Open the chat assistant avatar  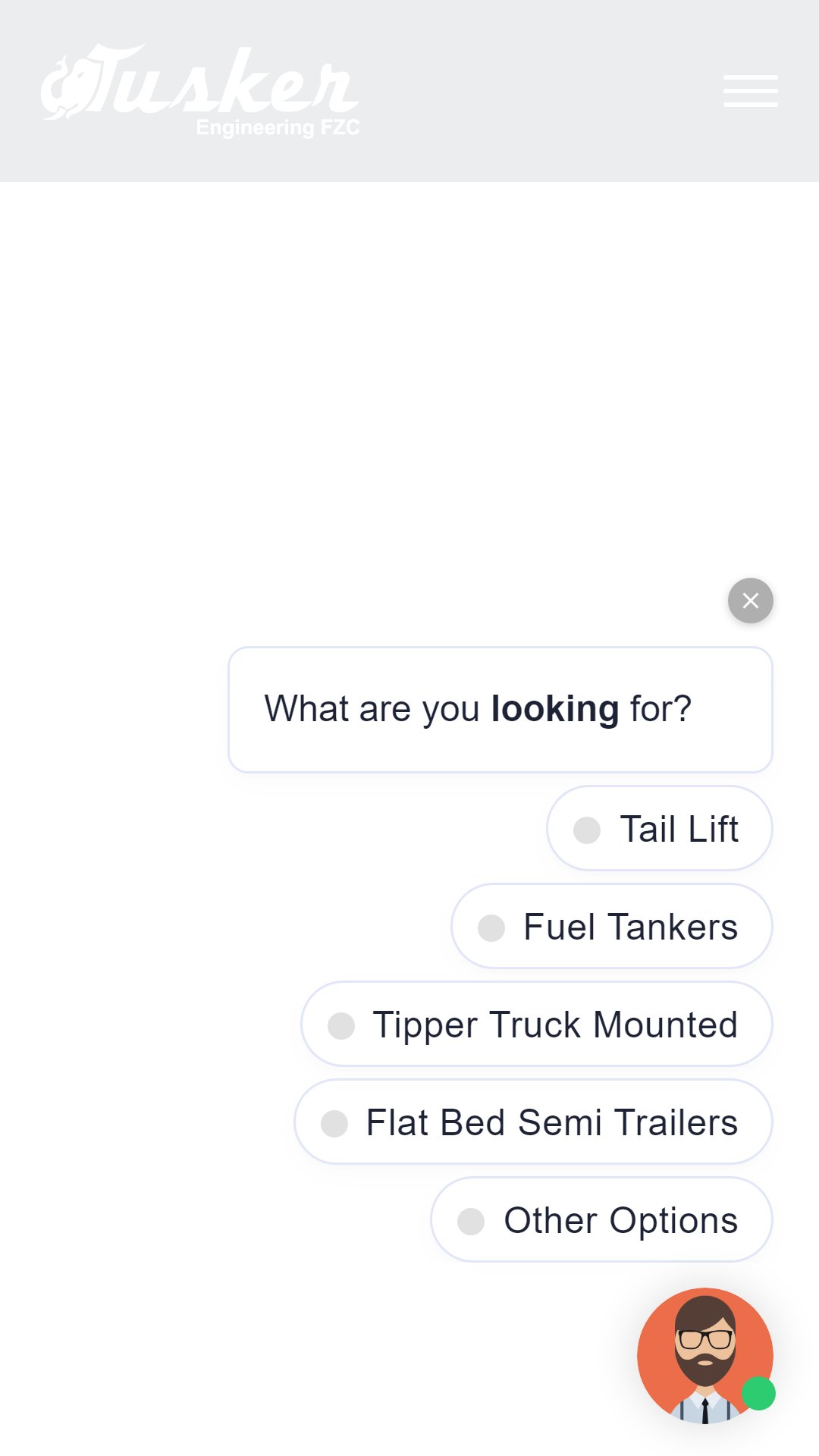coord(705,1356)
